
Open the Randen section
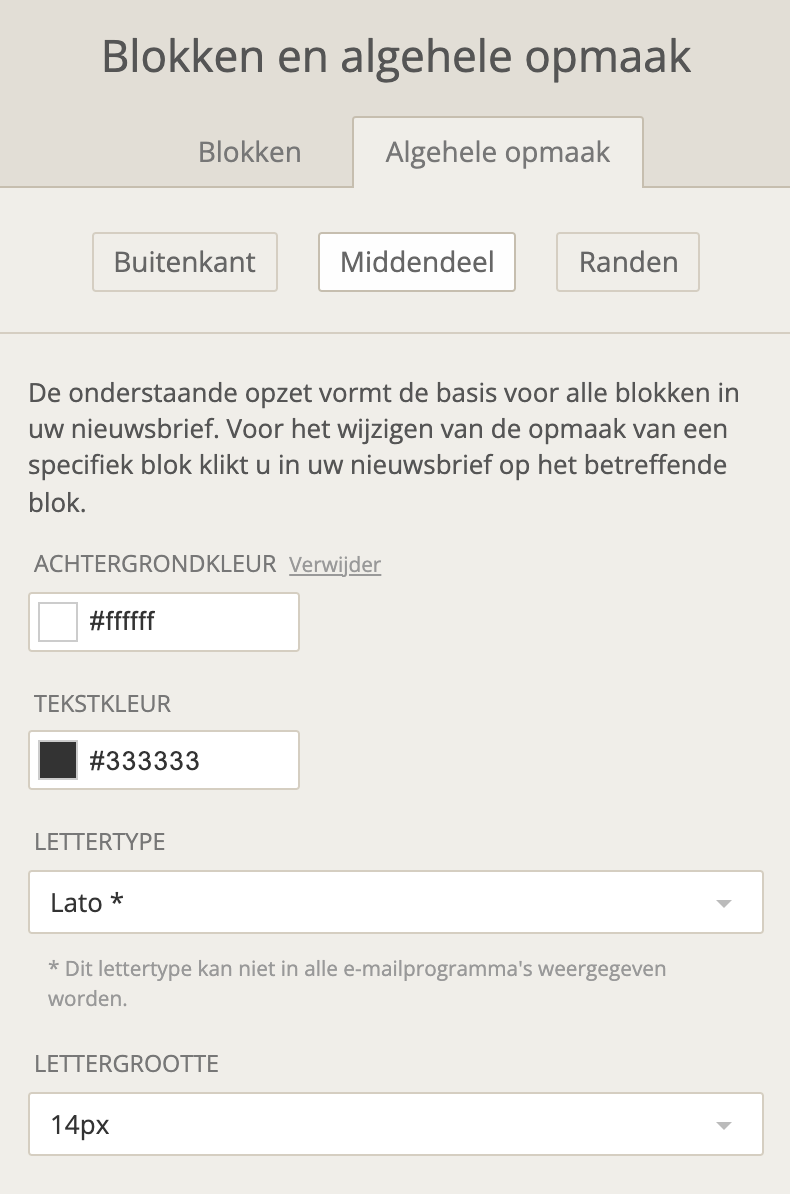tap(628, 262)
